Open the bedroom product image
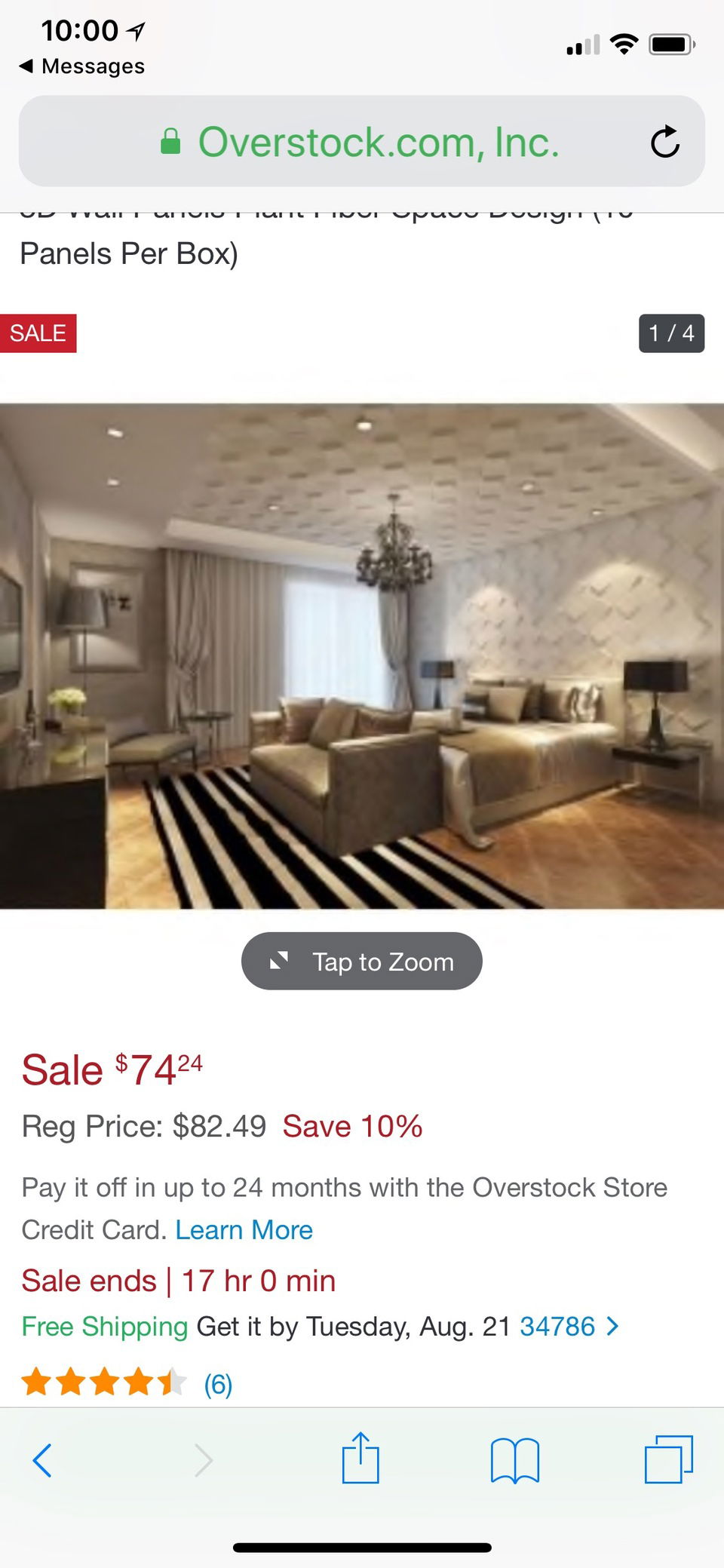This screenshot has height=1568, width=724. tap(362, 656)
